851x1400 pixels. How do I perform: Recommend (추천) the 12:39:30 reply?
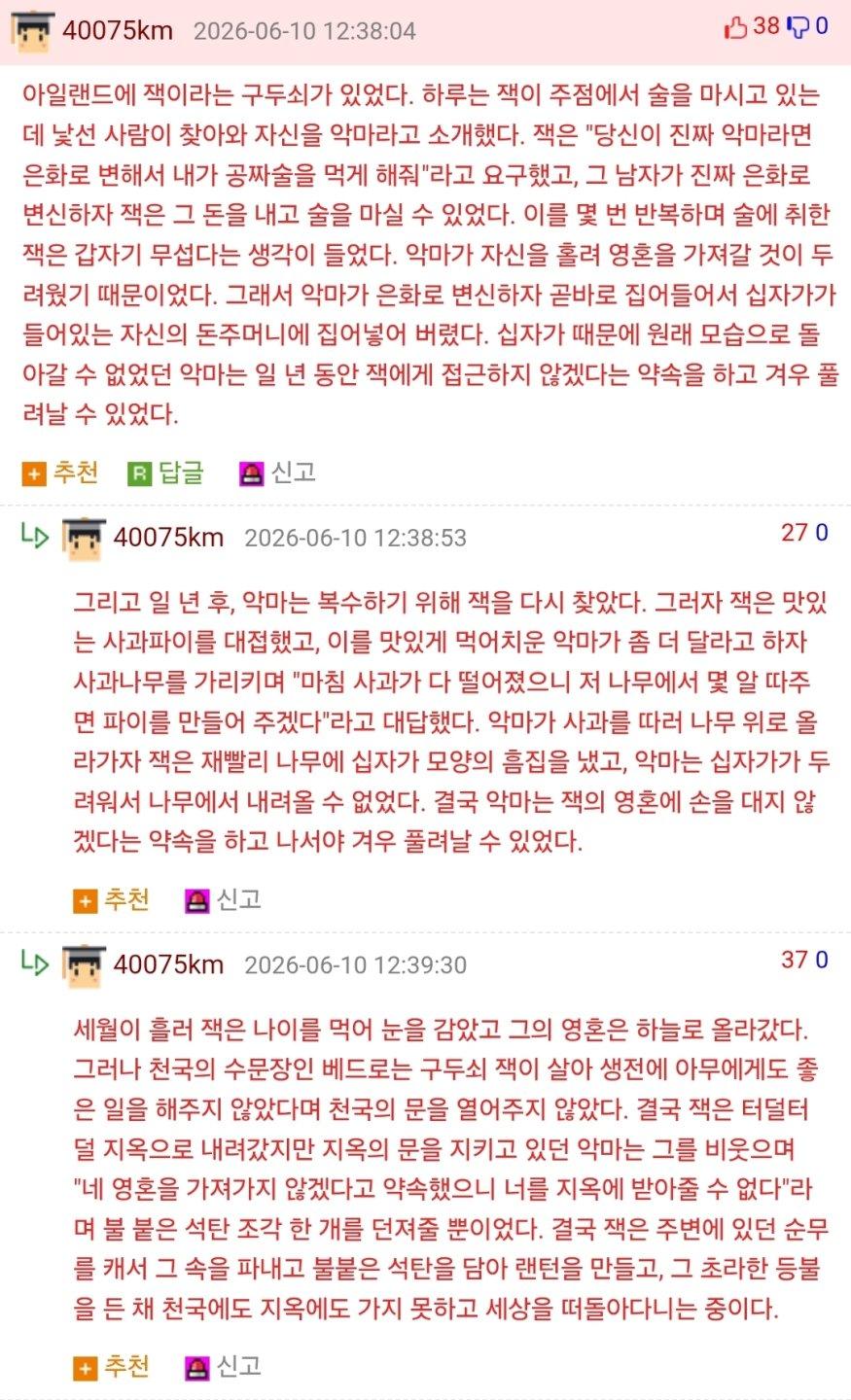(111, 1366)
